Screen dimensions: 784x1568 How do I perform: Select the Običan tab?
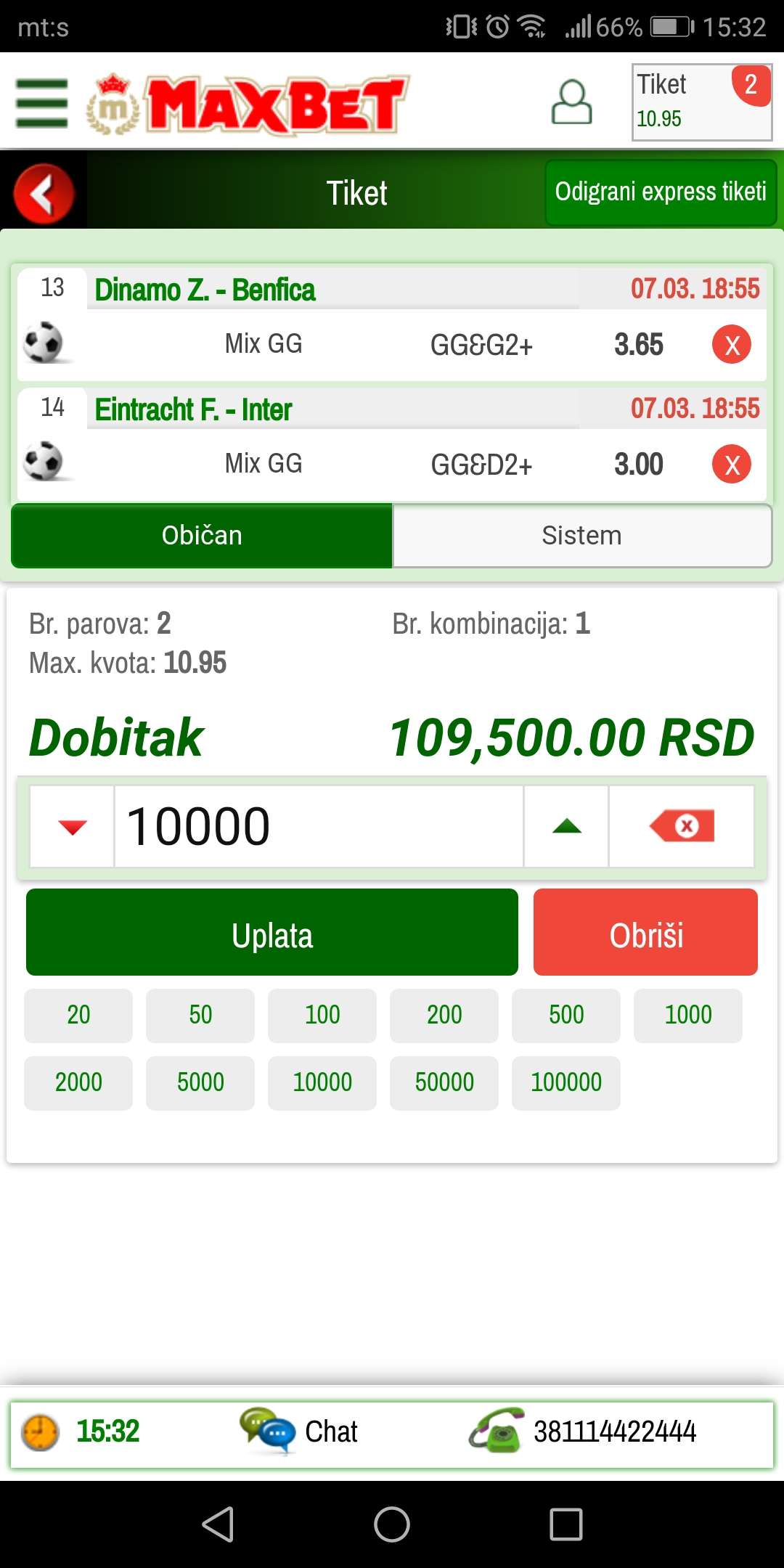pos(202,535)
